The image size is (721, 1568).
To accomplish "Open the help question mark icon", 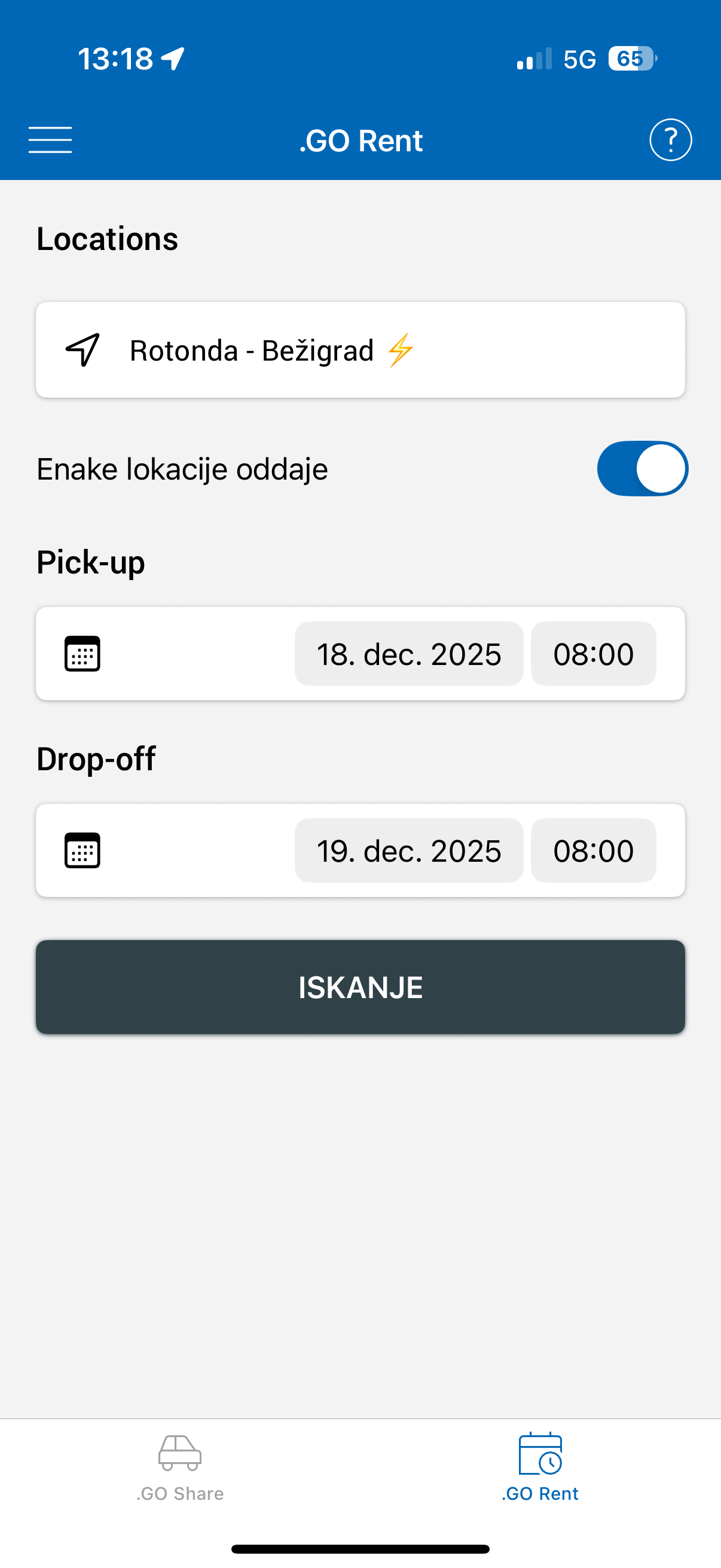I will coord(670,139).
